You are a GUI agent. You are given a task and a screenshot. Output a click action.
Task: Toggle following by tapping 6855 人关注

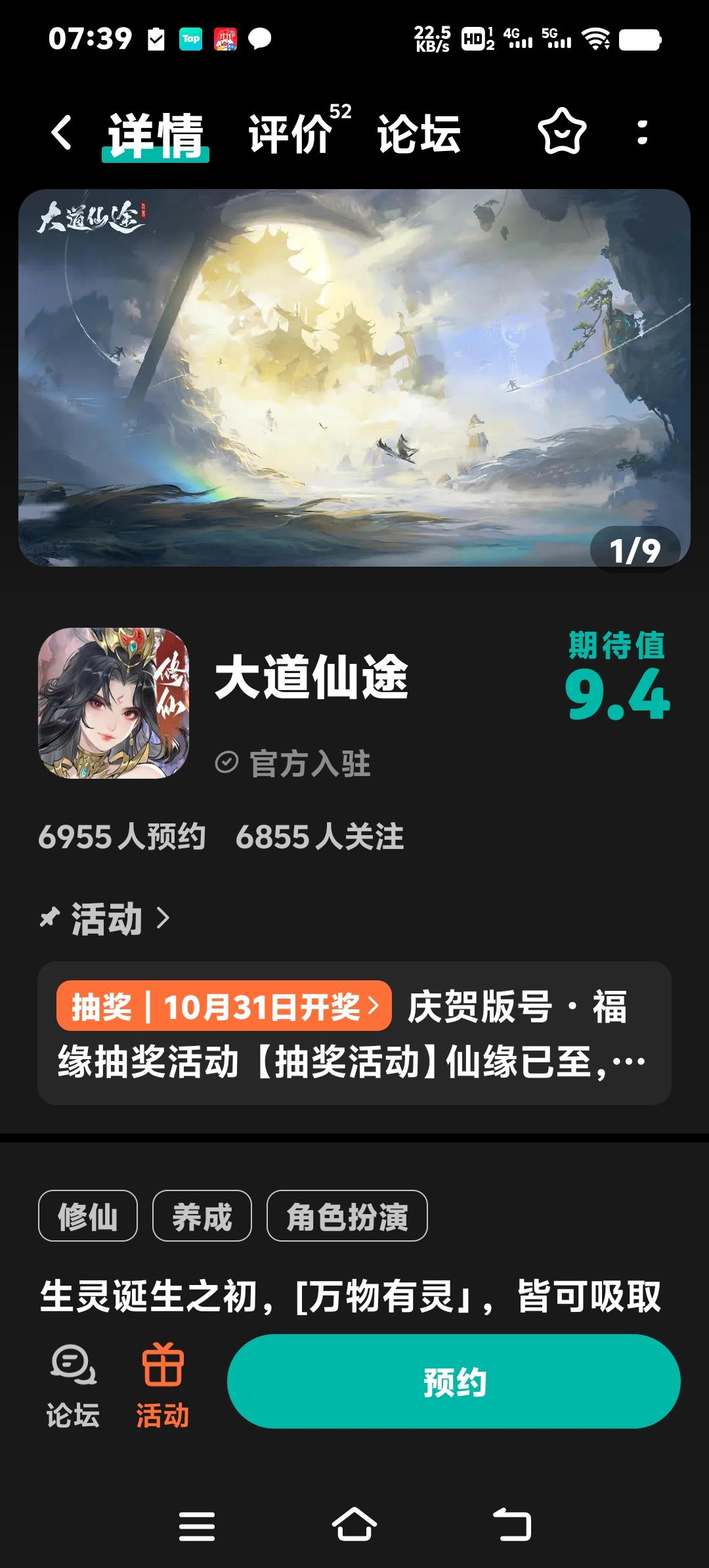point(322,837)
